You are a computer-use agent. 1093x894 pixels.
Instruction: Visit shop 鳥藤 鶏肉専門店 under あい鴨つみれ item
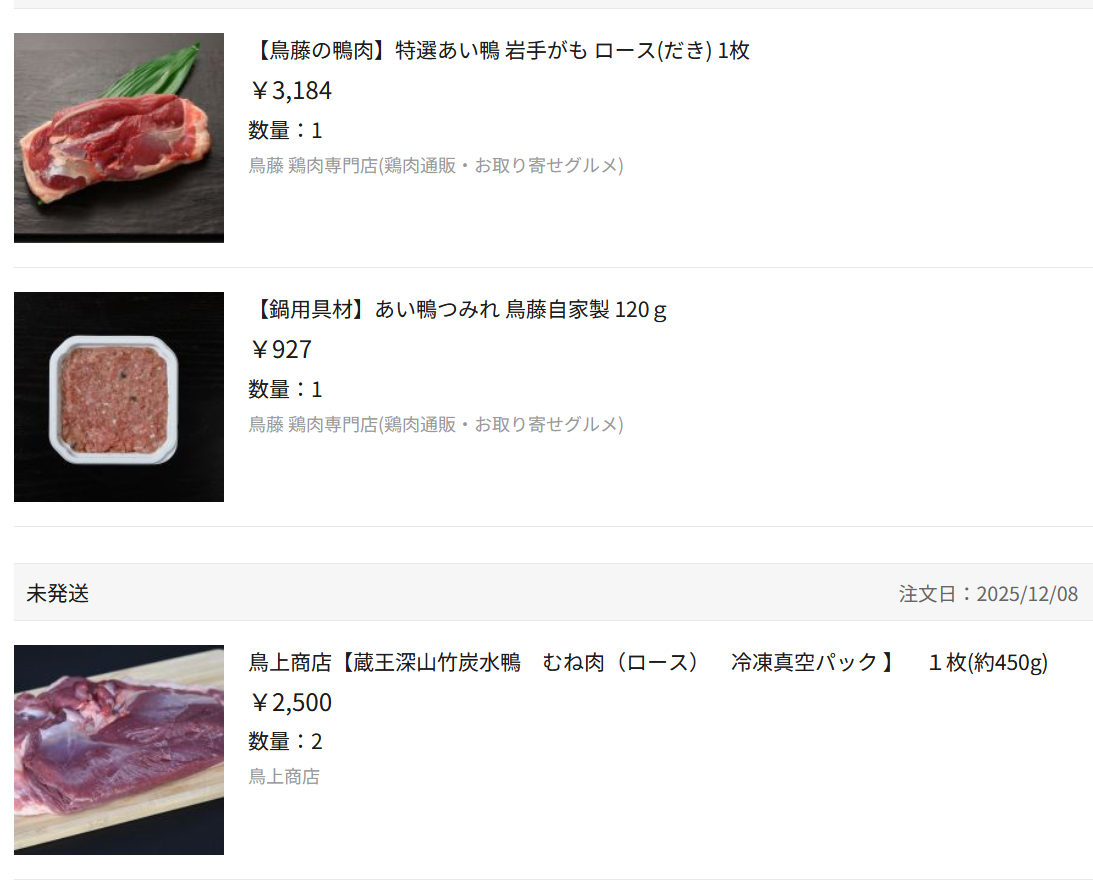coord(435,424)
